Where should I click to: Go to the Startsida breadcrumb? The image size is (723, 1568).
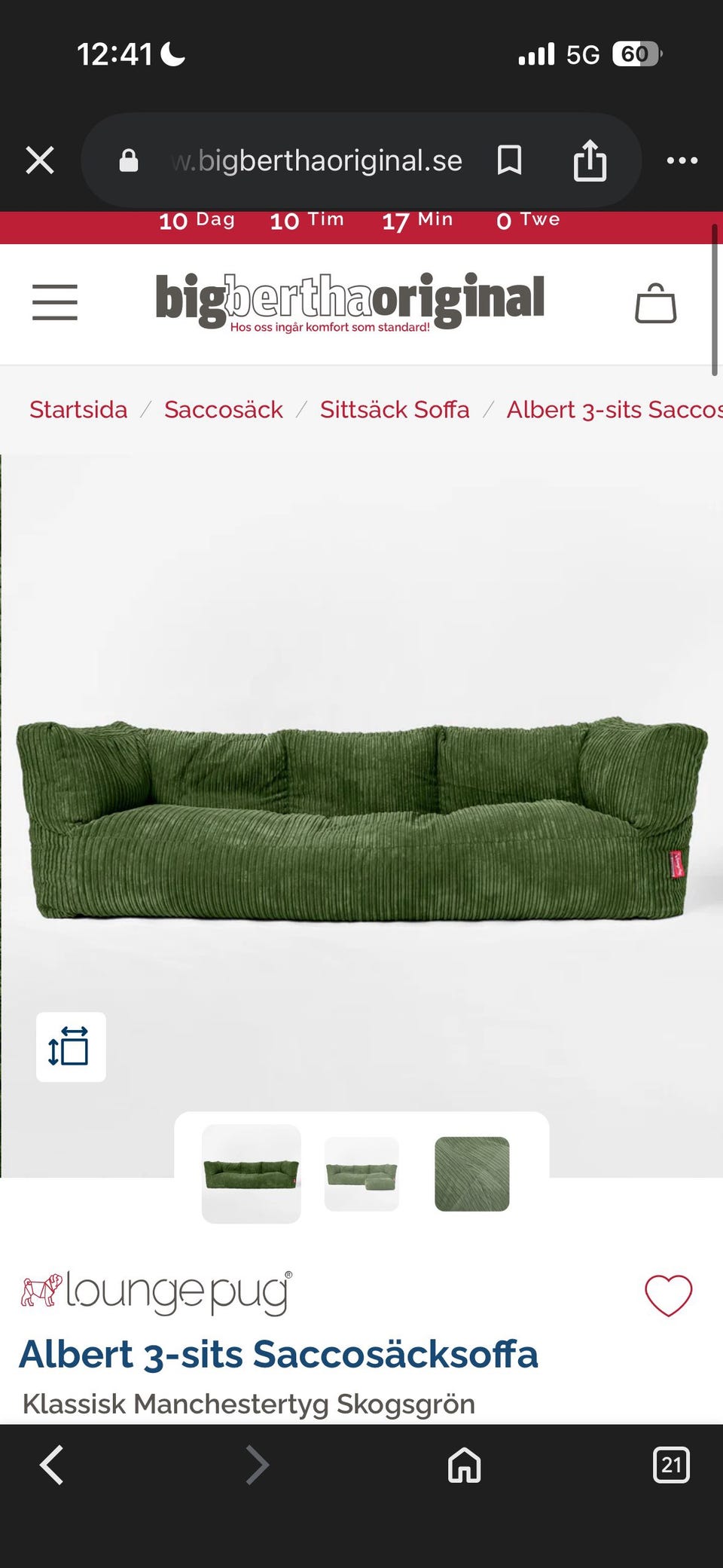coord(78,409)
